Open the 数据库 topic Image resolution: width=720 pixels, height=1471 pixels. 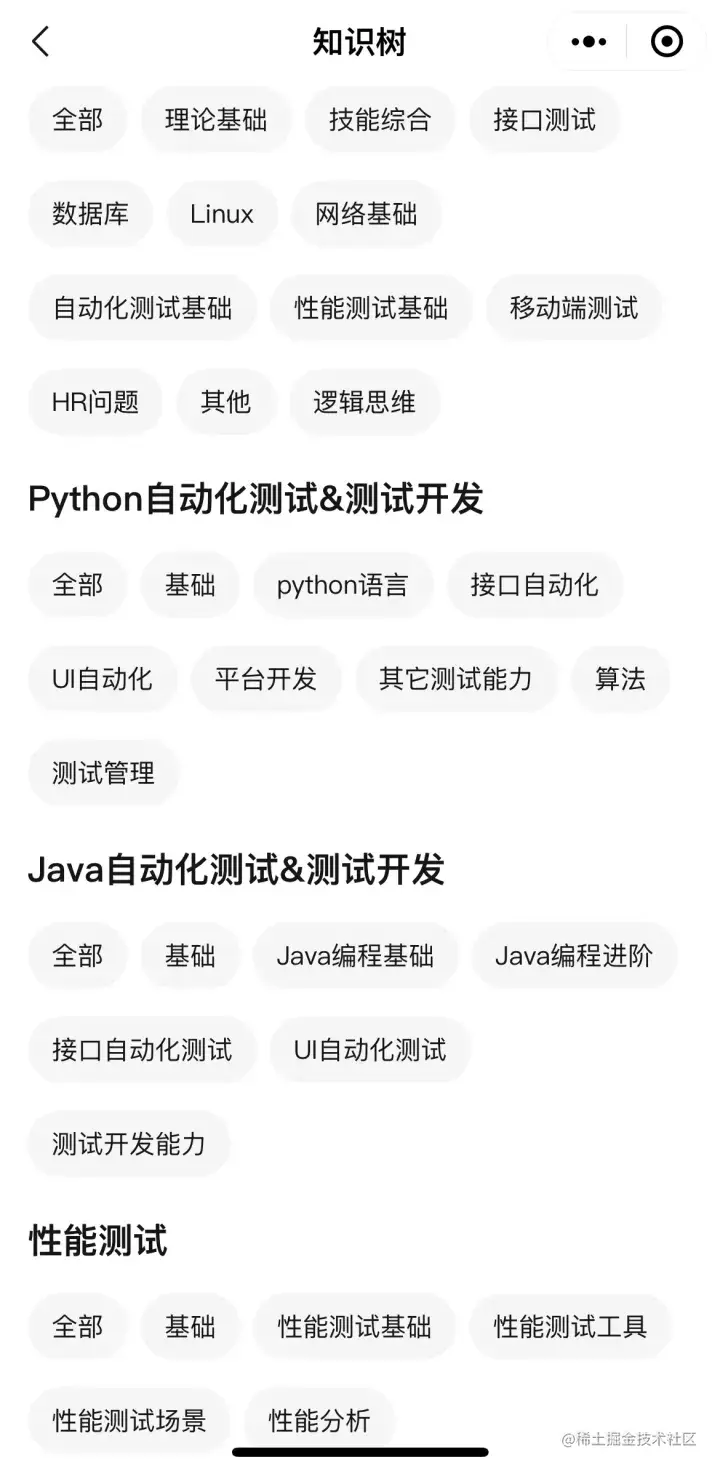pos(90,214)
